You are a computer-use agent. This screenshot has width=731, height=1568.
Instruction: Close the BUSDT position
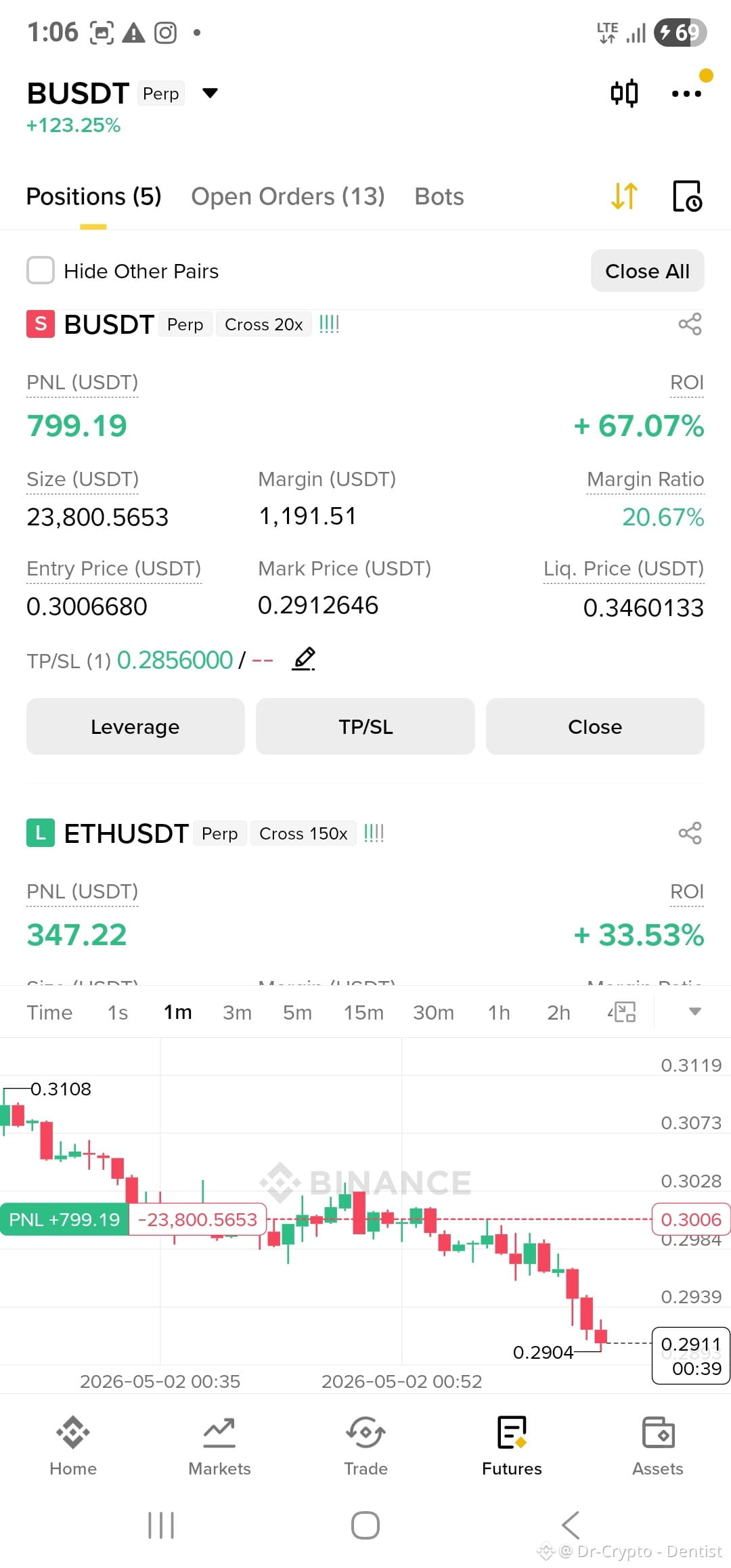coord(595,726)
